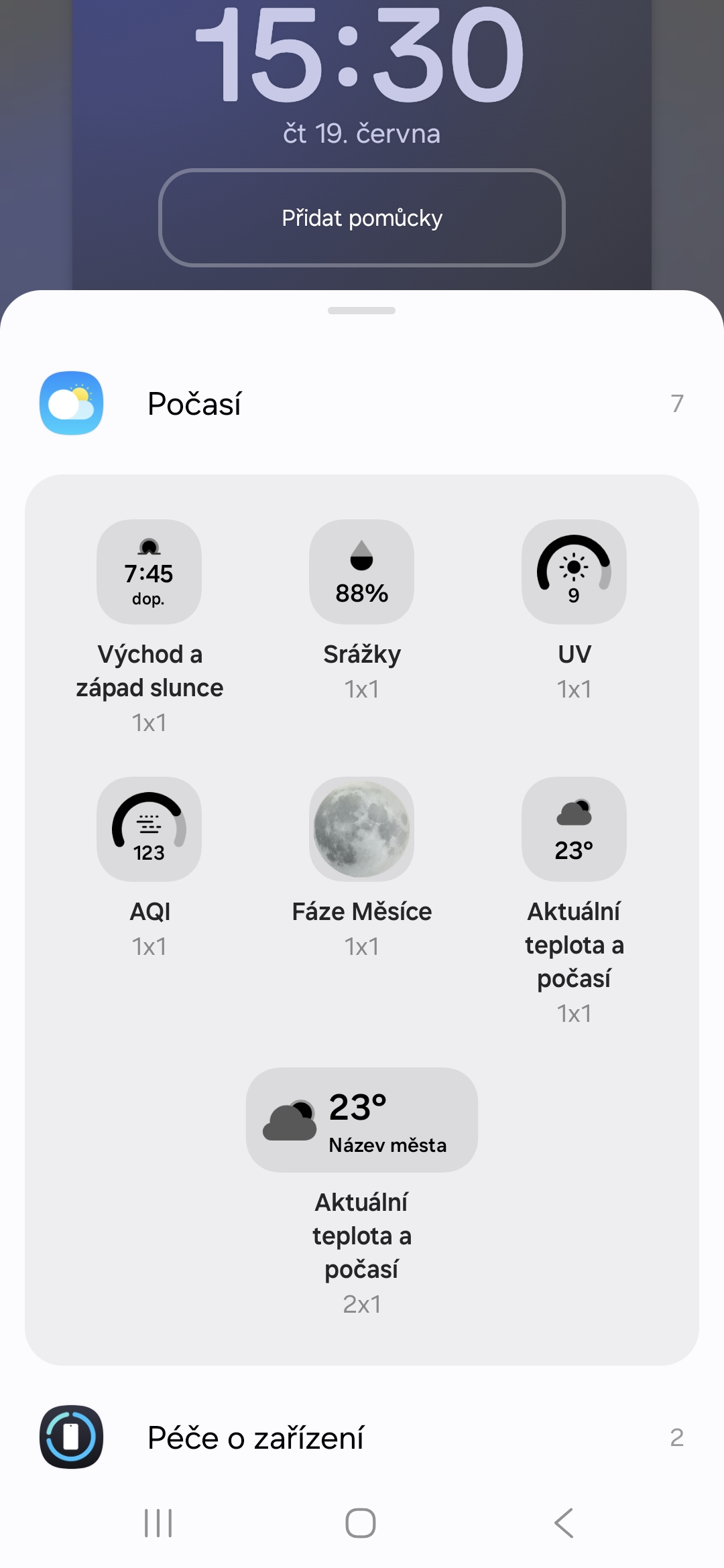Select the Fáze Měsíce widget

pos(361,829)
